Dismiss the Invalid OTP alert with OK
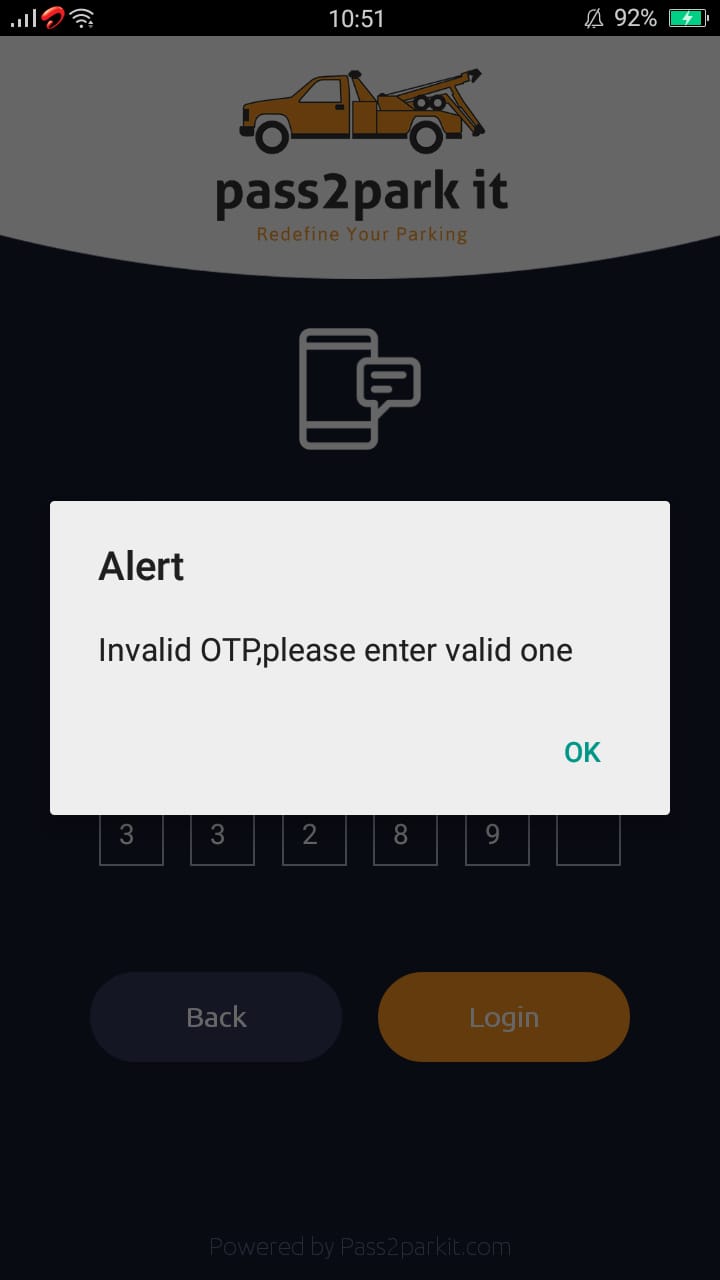Image resolution: width=720 pixels, height=1280 pixels. [x=582, y=752]
